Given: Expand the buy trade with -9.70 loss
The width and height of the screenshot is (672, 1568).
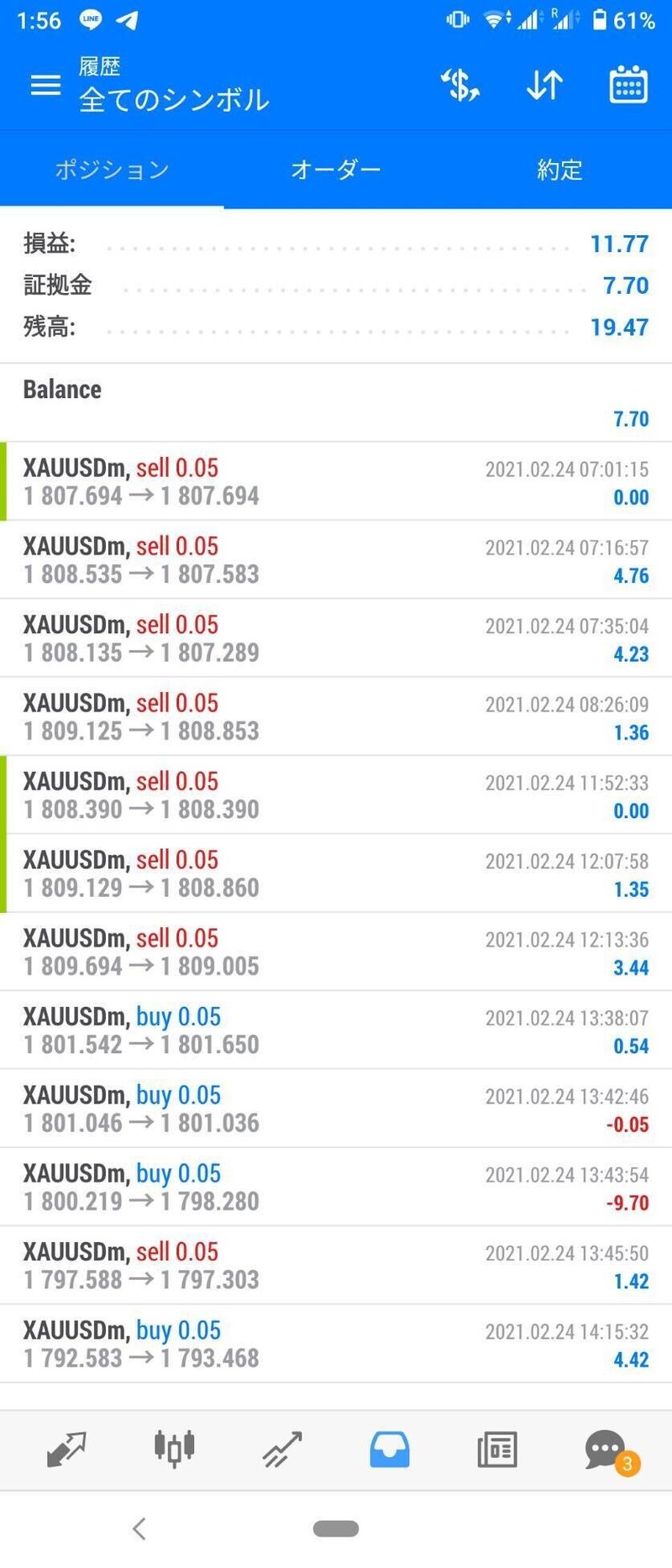Looking at the screenshot, I should coord(336,1187).
